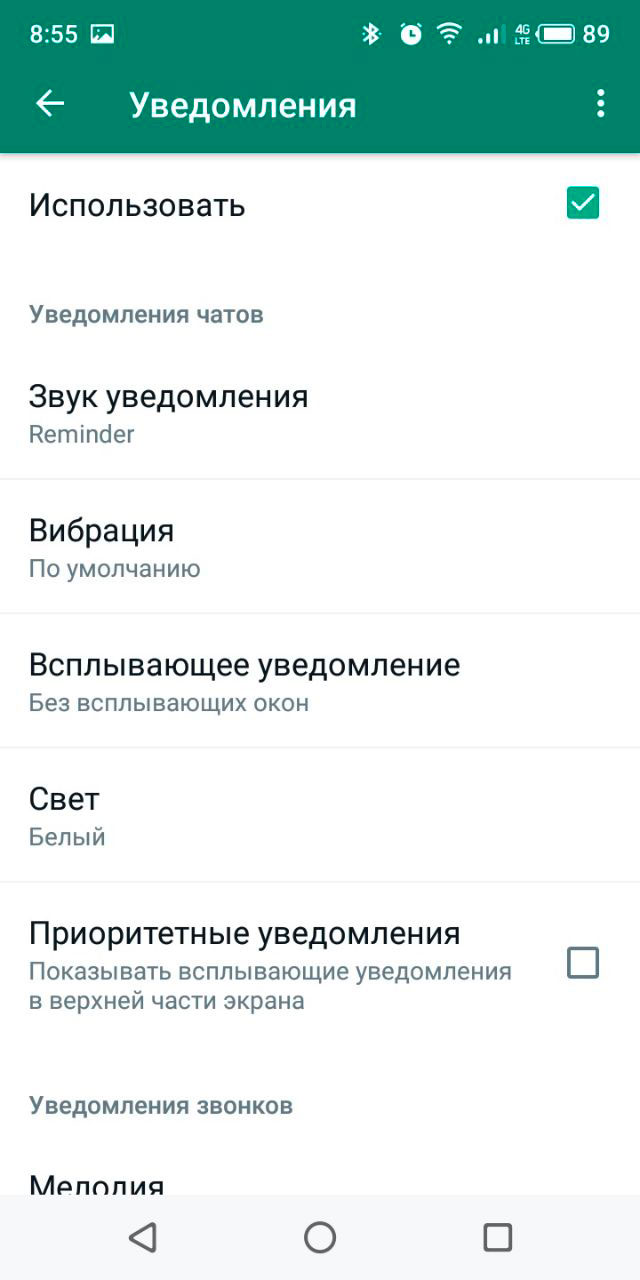This screenshot has height=1280, width=640.
Task: Uncheck the Использовать checkbox
Action: [x=583, y=203]
